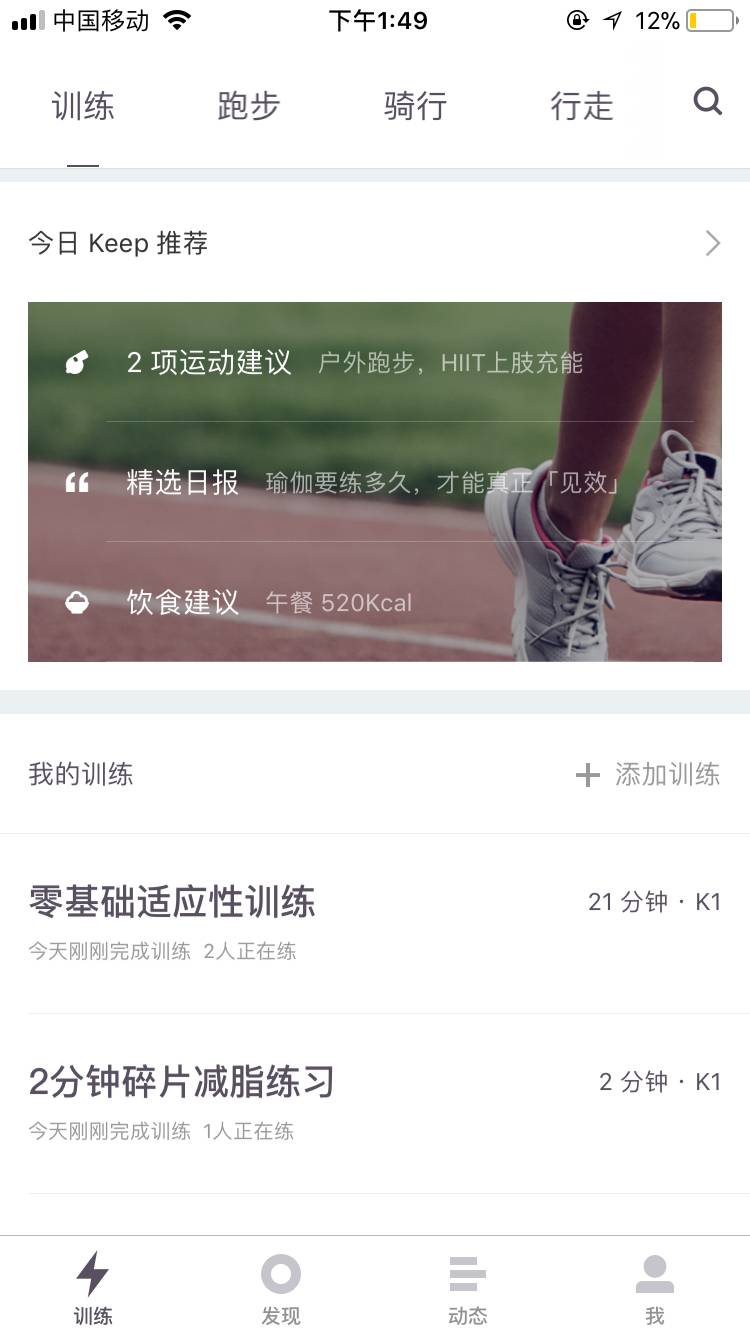Open the 我 profile tab
This screenshot has height=1334, width=750.
click(x=655, y=1288)
